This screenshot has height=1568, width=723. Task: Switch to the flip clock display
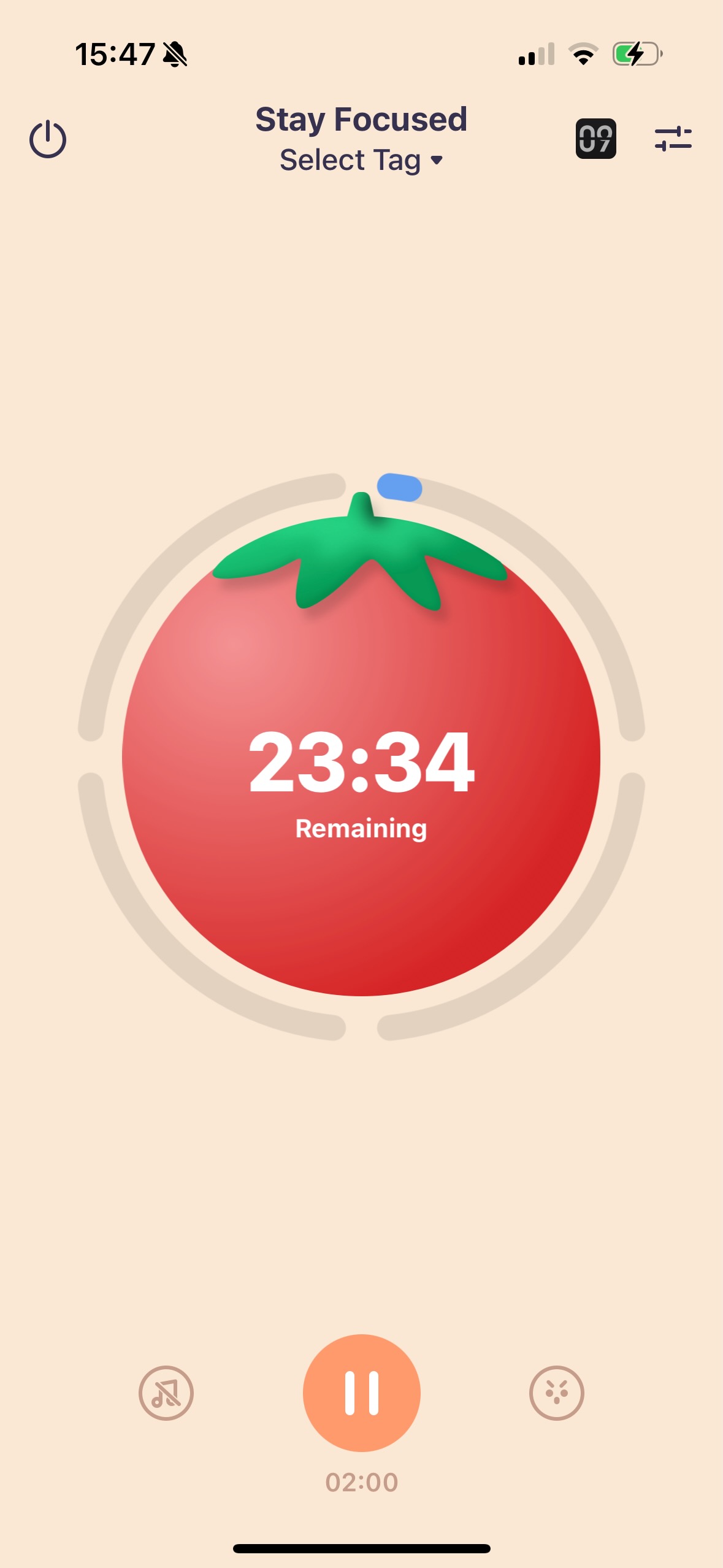tap(595, 139)
